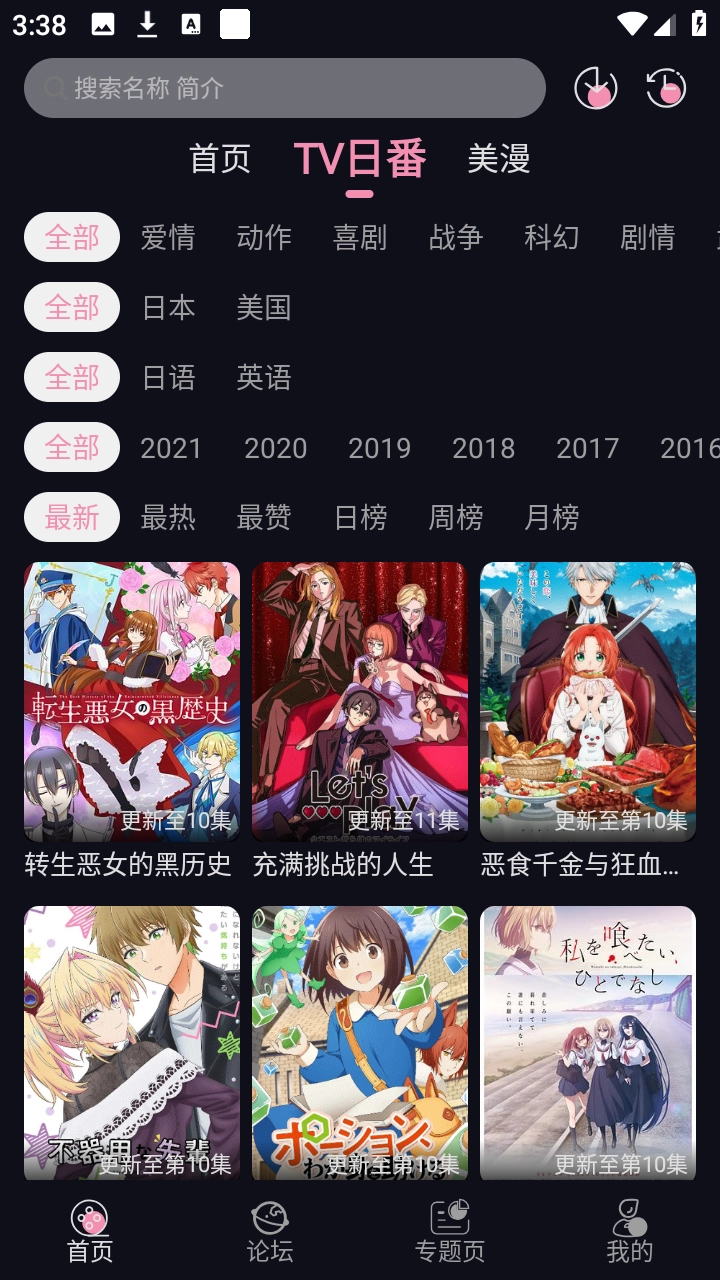This screenshot has width=720, height=1280.
Task: Switch to the 我的 profile tab
Action: 630,1232
